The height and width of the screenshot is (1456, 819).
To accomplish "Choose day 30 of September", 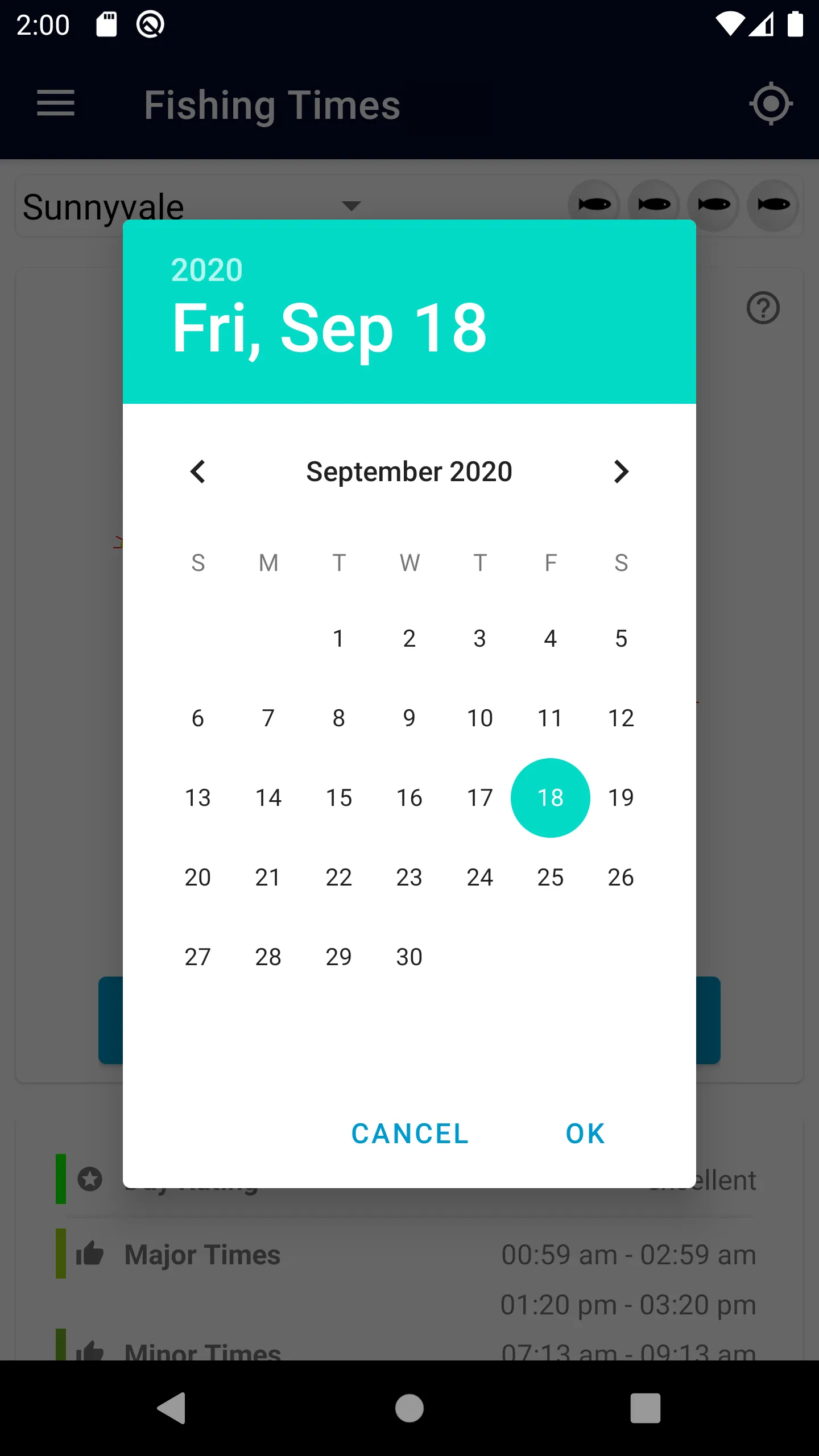I will 409,957.
